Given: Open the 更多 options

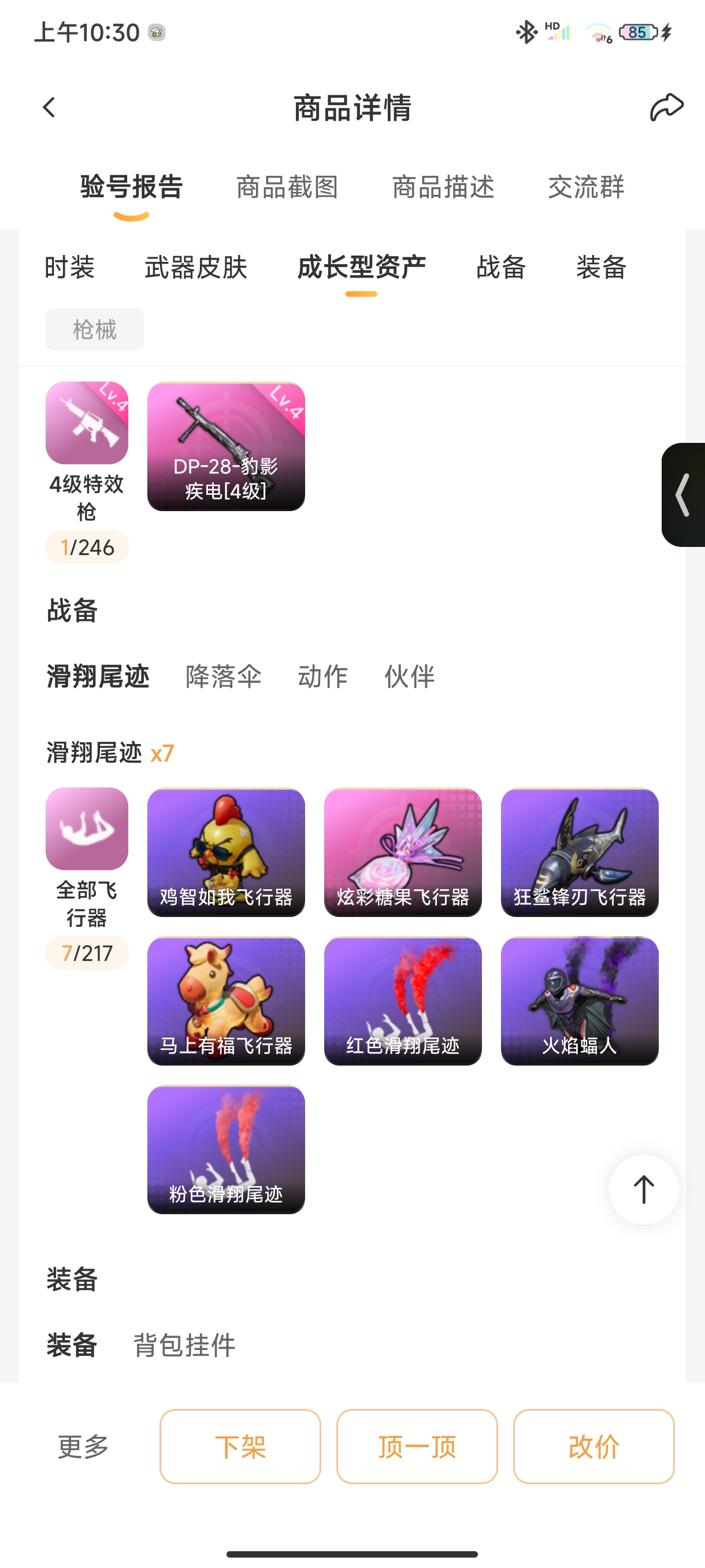Looking at the screenshot, I should pos(83,1446).
